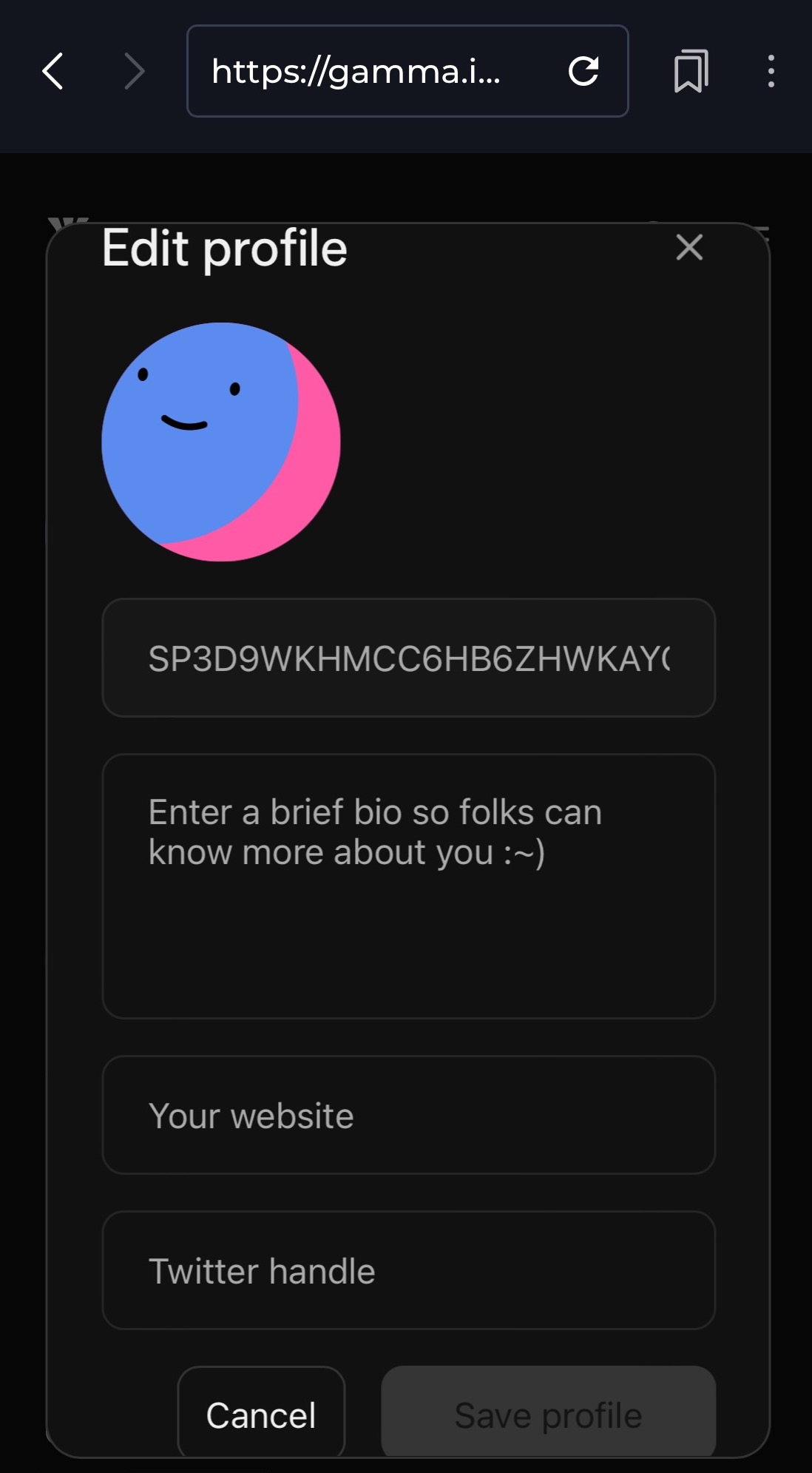Select the Twitter handle field
Image resolution: width=812 pixels, height=1473 pixels.
[408, 1270]
